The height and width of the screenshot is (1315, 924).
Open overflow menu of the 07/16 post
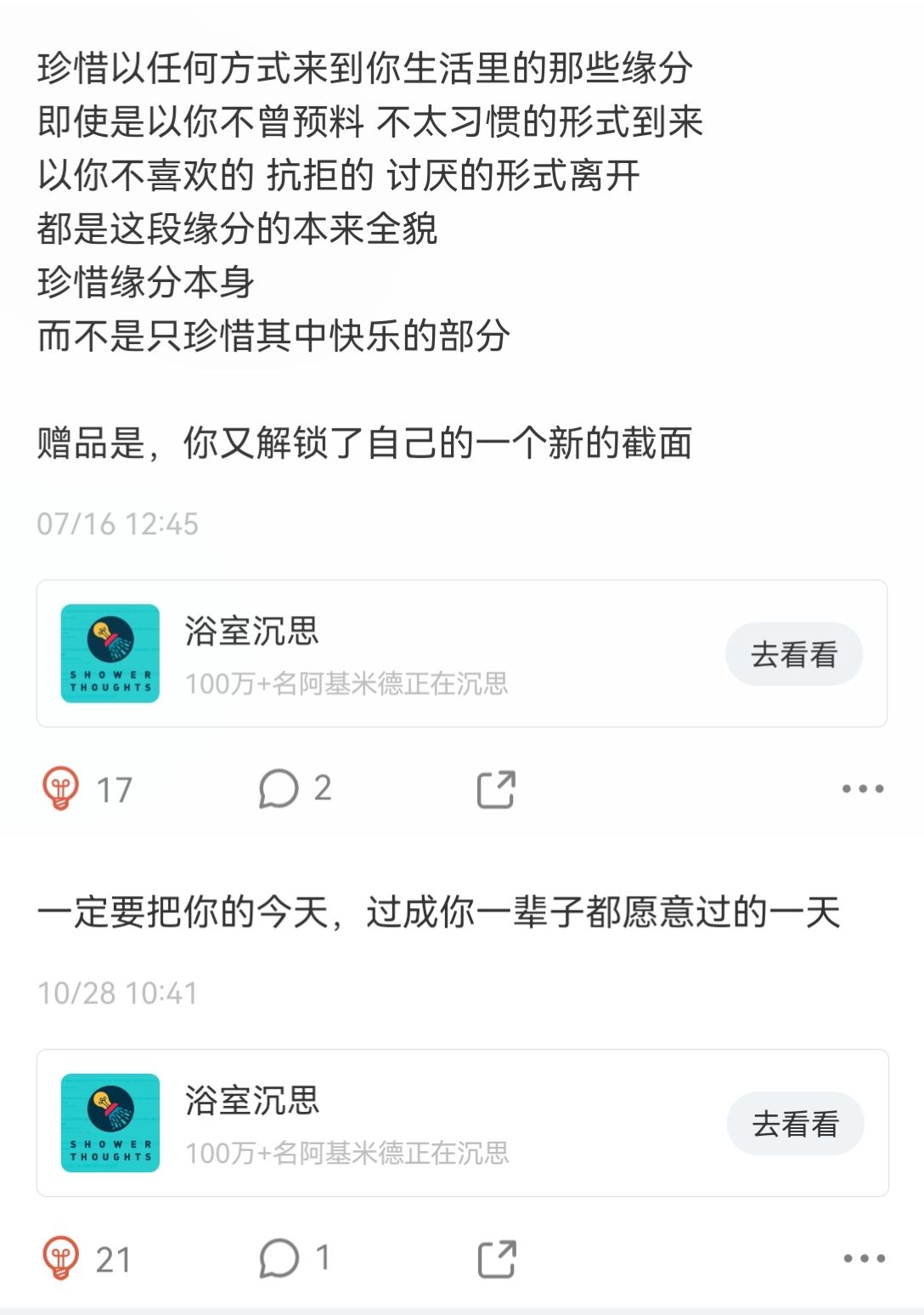pyautogui.click(x=863, y=788)
